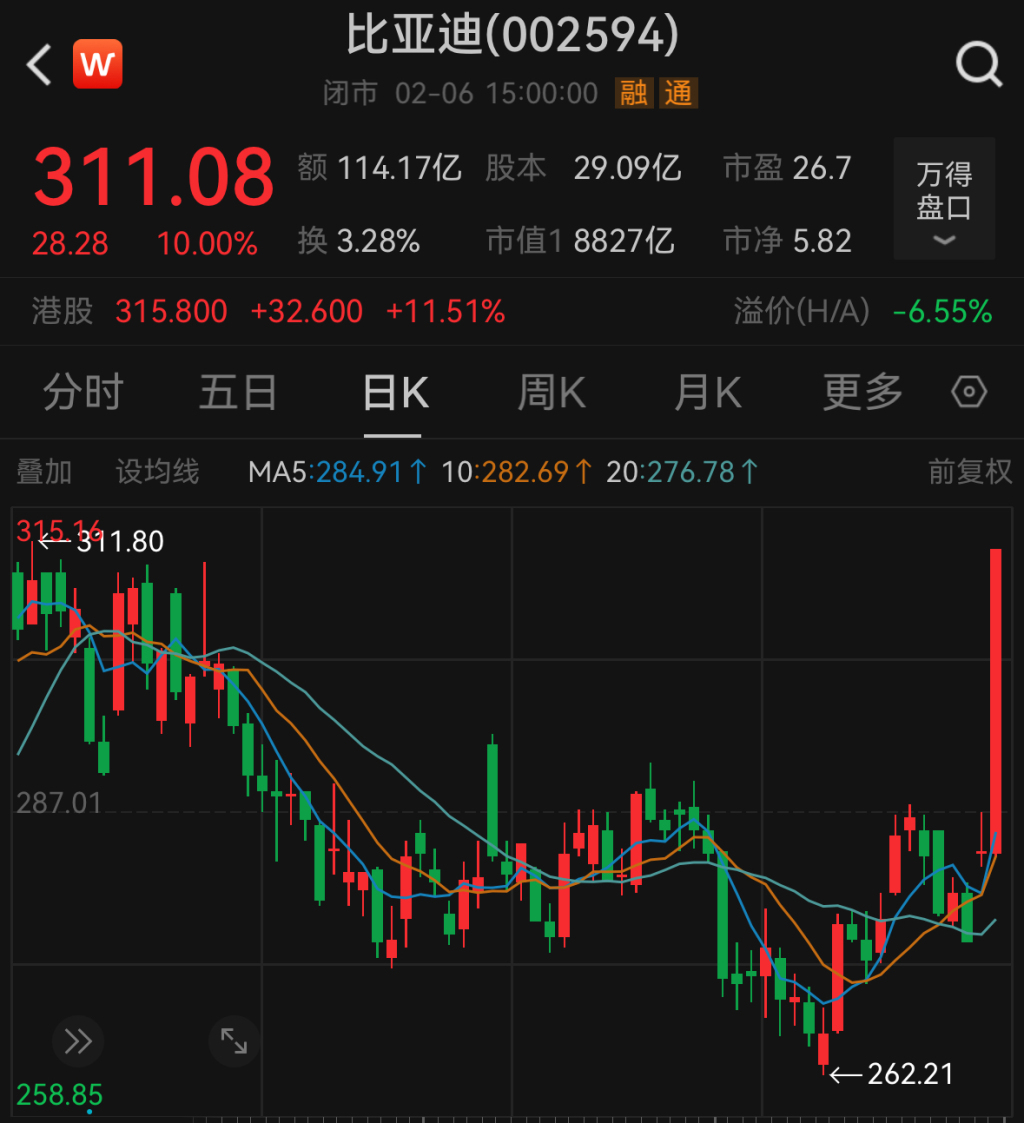
Task: Switch to the 分时 chart tab
Action: point(83,393)
